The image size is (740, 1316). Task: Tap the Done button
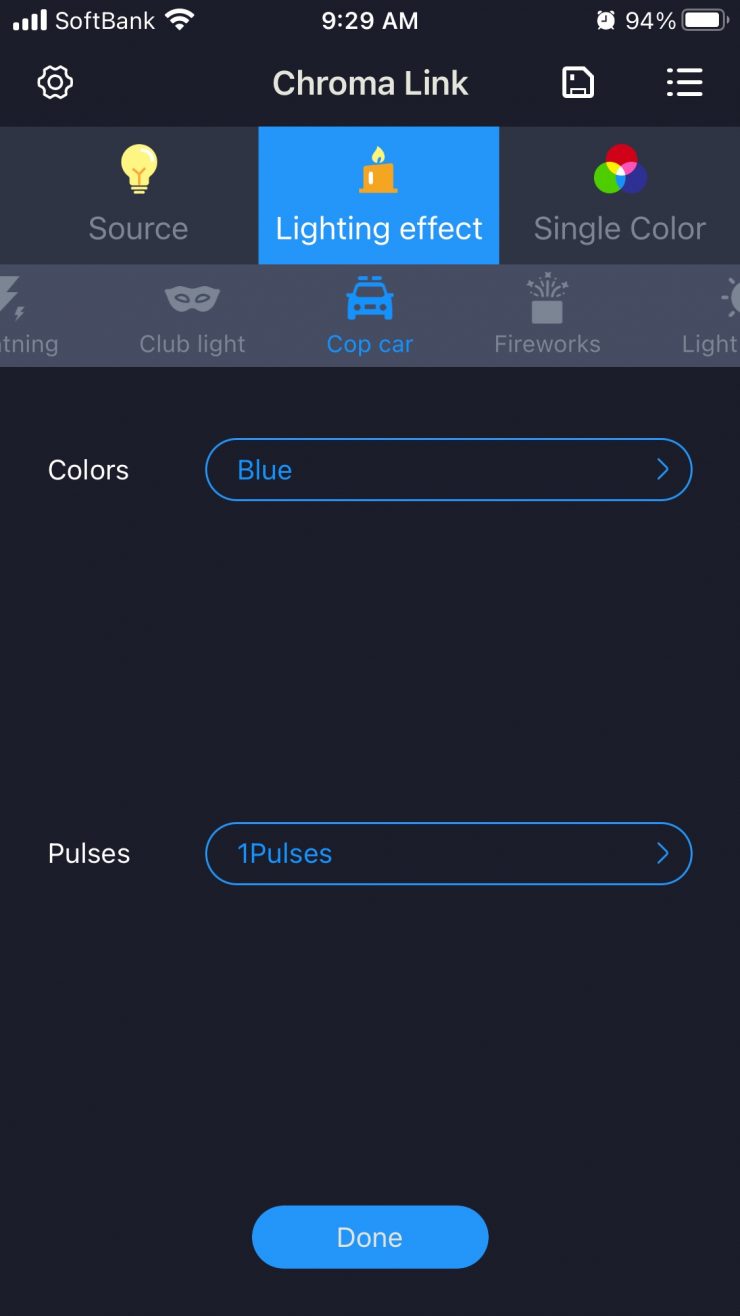370,1237
